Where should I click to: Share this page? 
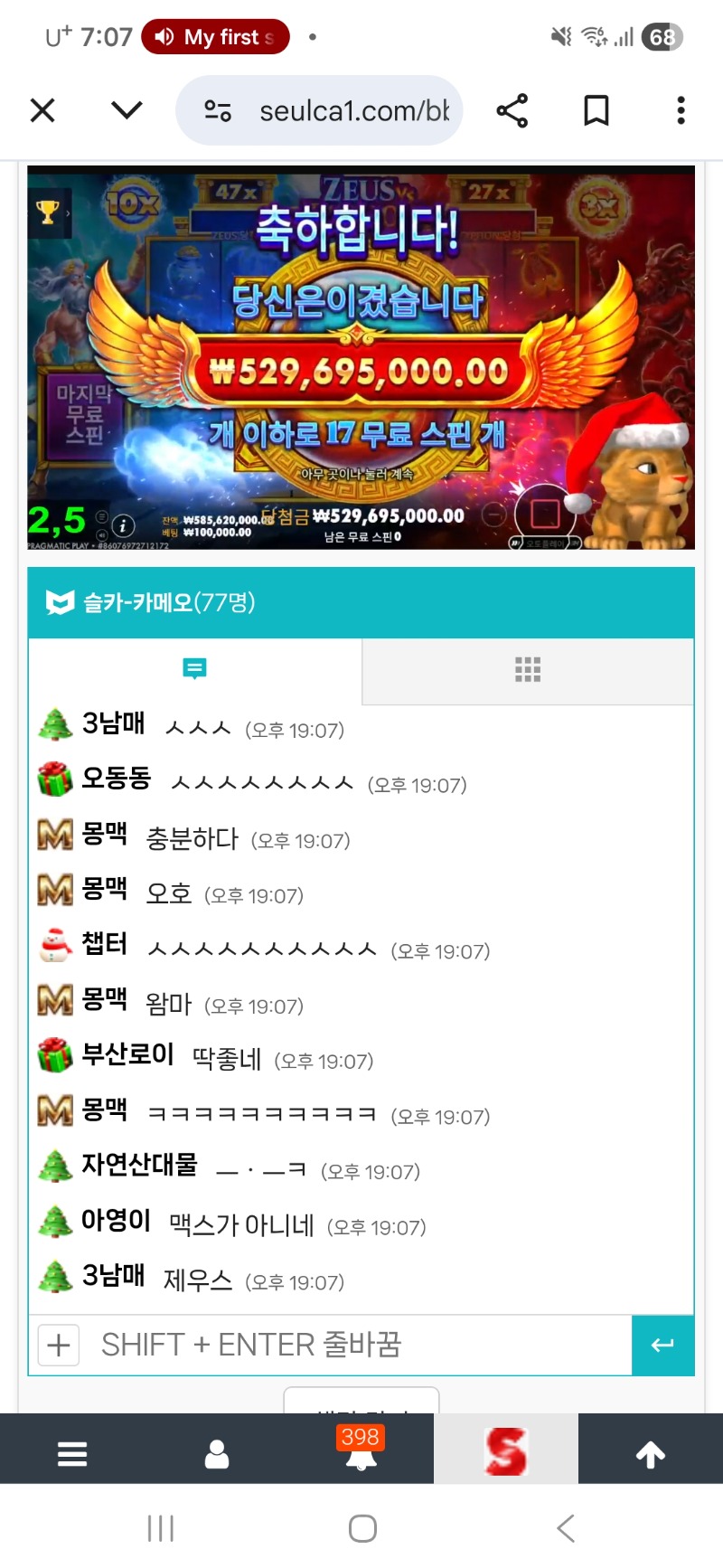(512, 110)
